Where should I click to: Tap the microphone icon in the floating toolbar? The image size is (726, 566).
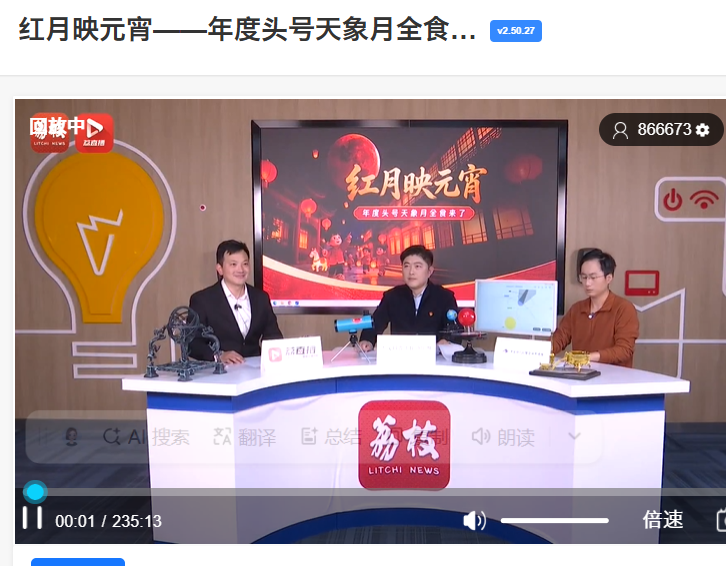[x=71, y=437]
